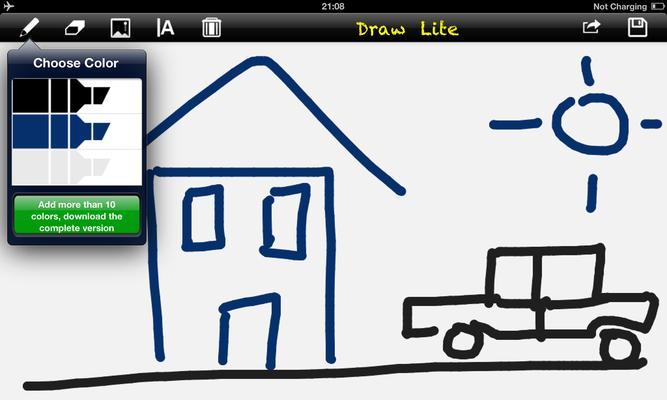The width and height of the screenshot is (667, 400).
Task: Clear the canvas with trash icon
Action: pos(211,27)
